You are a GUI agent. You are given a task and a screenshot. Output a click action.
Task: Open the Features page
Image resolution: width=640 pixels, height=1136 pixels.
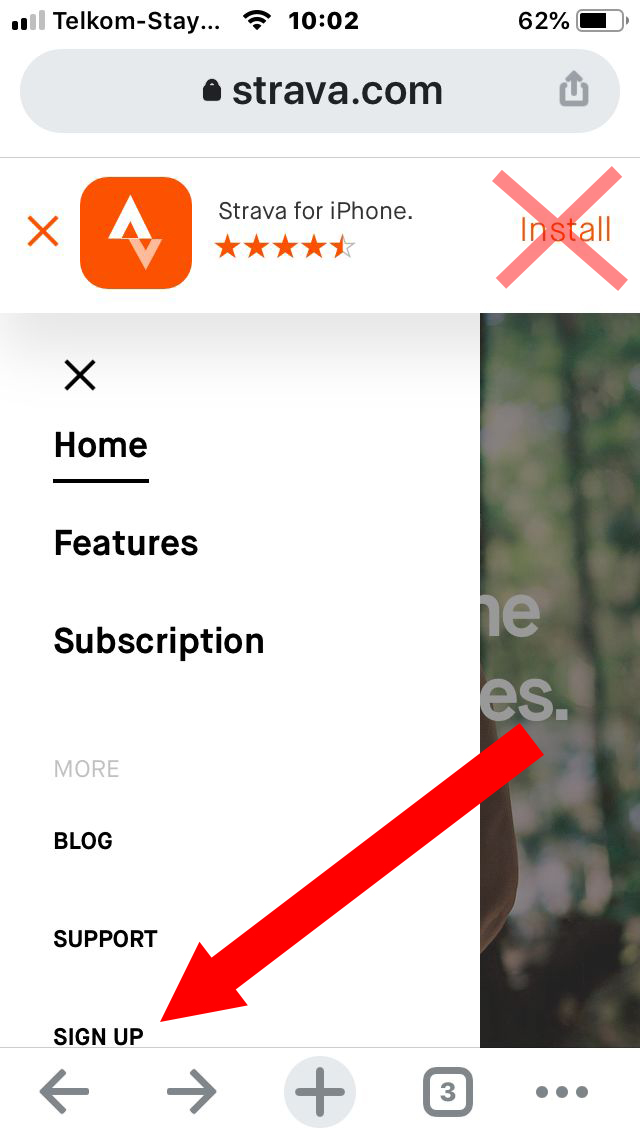126,543
